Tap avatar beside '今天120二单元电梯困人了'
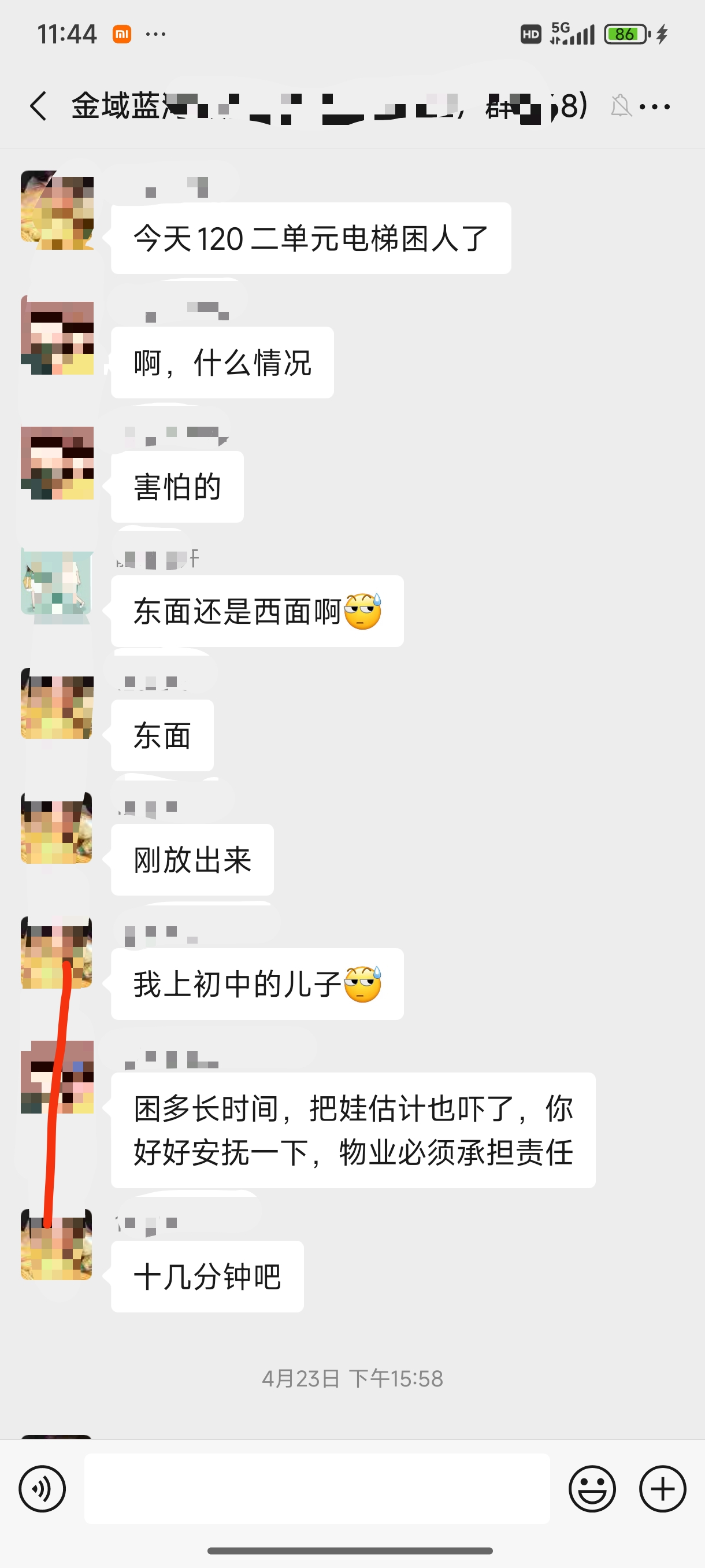This screenshot has width=705, height=1568. (57, 210)
